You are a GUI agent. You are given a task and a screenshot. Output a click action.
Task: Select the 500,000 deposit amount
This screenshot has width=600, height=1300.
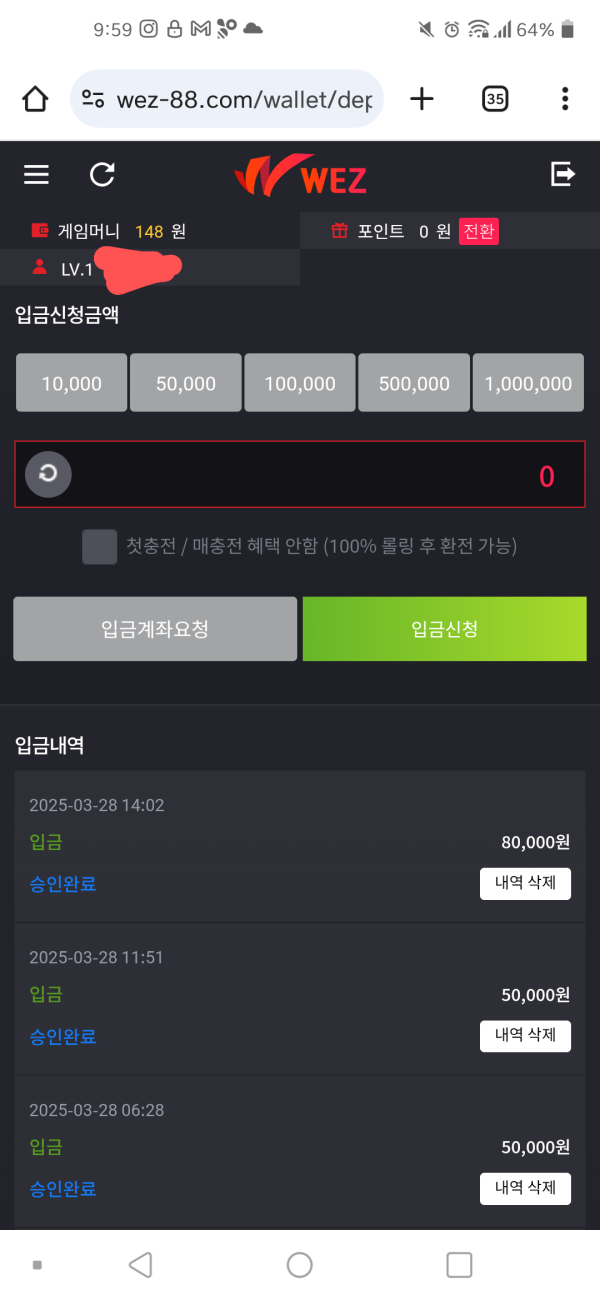click(415, 383)
